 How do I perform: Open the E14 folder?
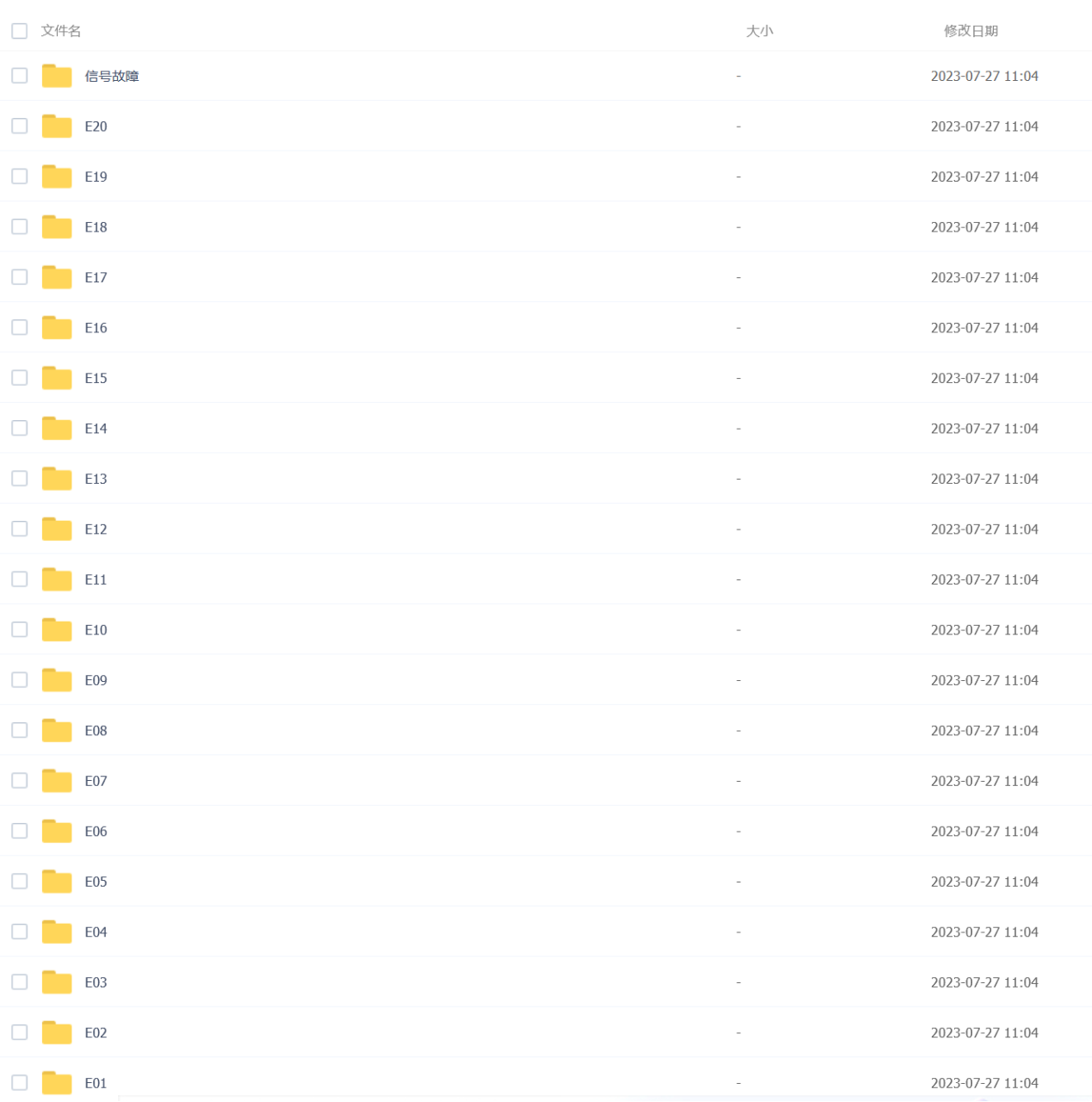tap(96, 429)
